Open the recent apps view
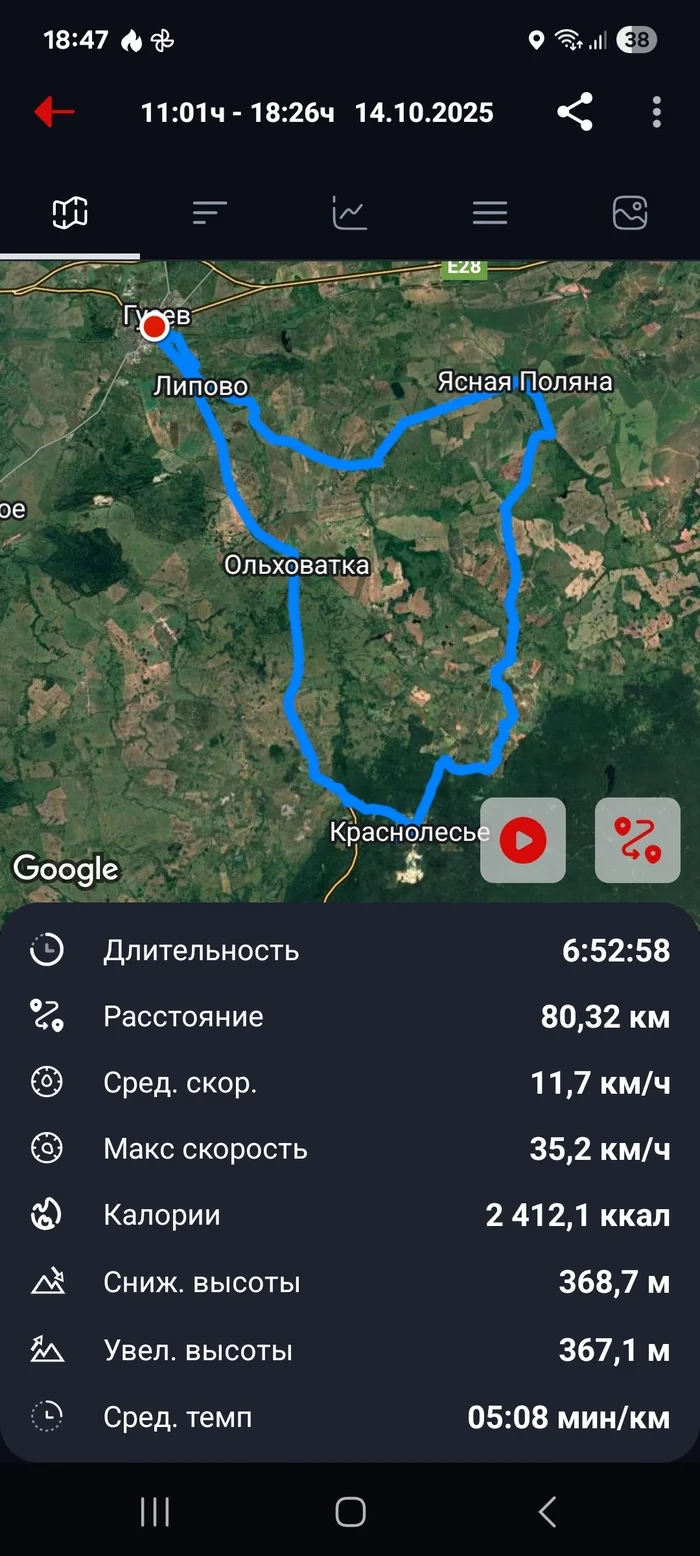The image size is (700, 1556). pos(155,1511)
